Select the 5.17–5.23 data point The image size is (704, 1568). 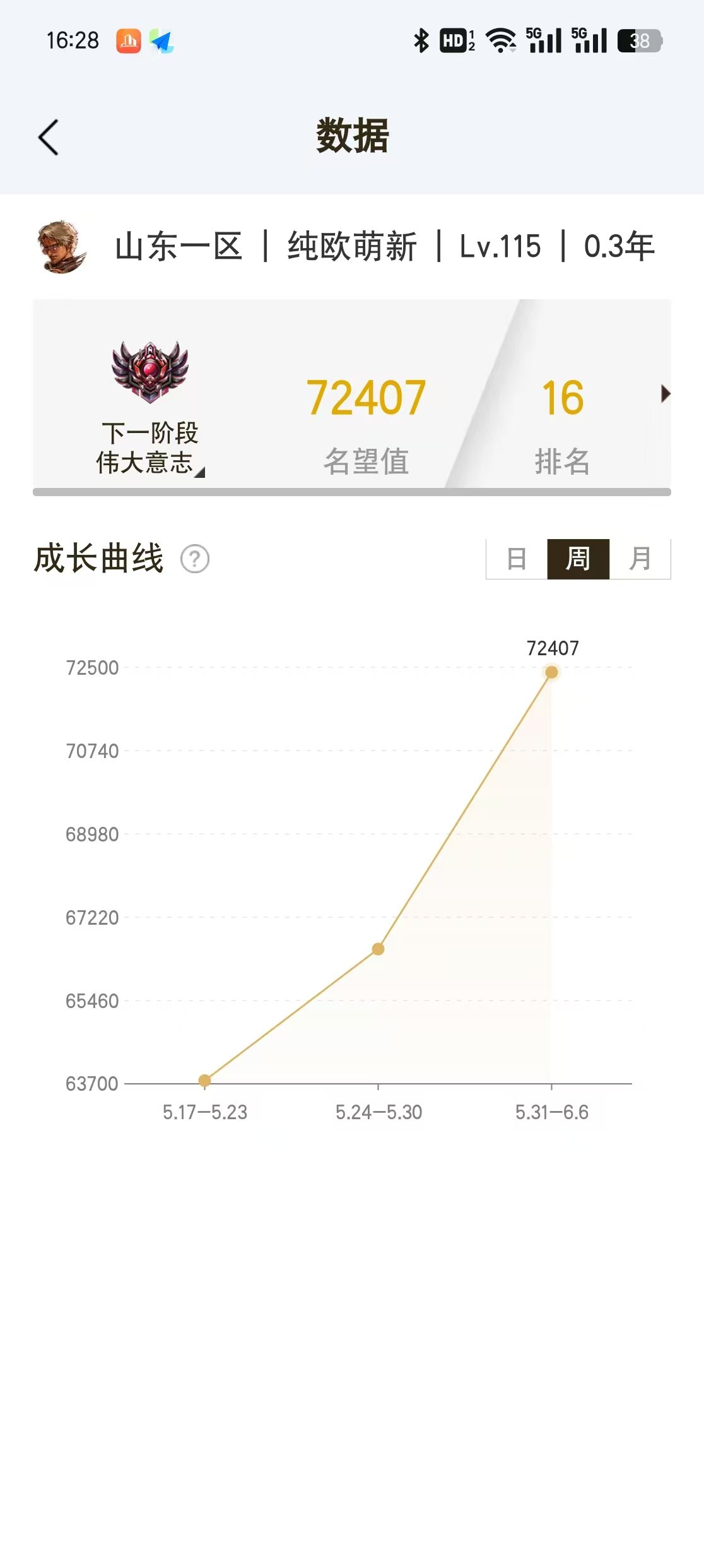[204, 1081]
